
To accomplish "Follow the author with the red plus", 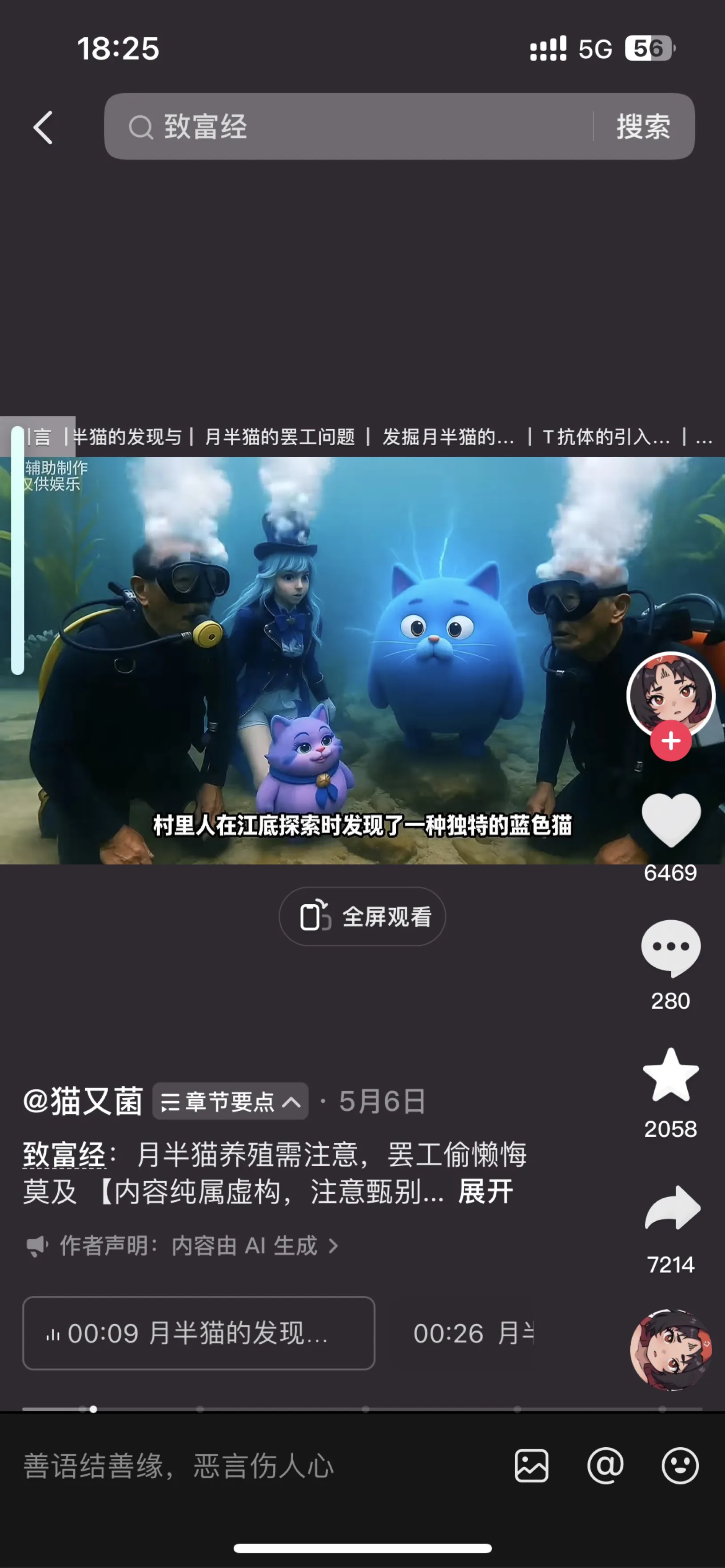I will tap(670, 741).
